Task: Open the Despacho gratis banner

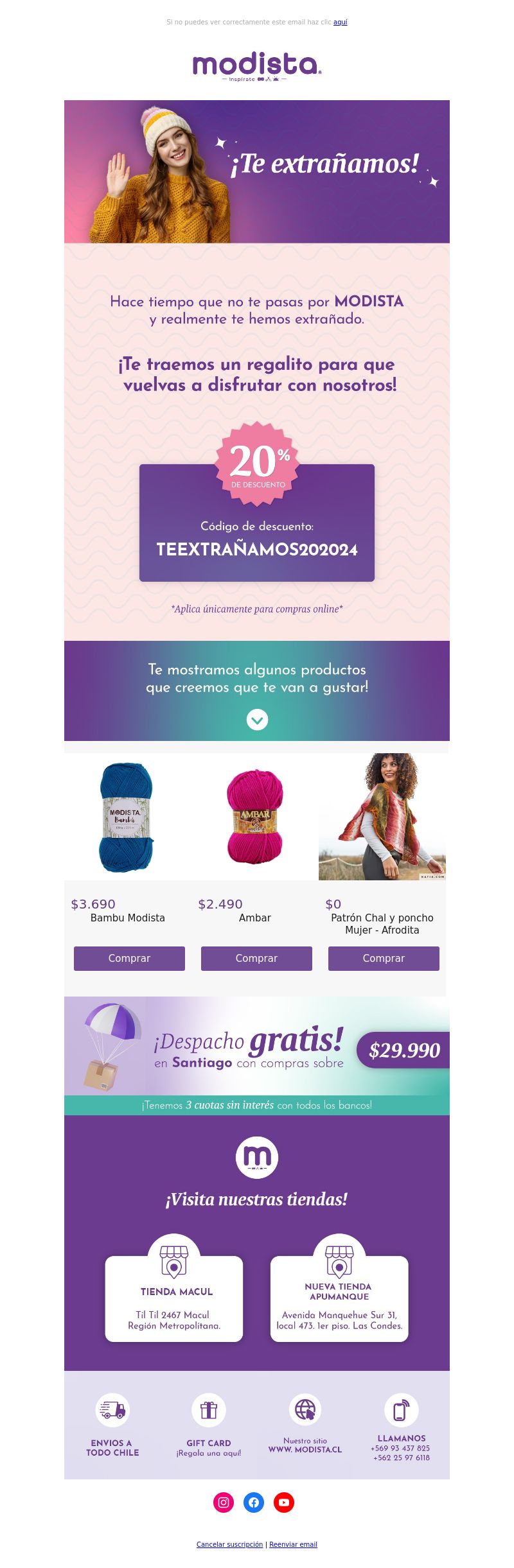Action: coord(257,1047)
